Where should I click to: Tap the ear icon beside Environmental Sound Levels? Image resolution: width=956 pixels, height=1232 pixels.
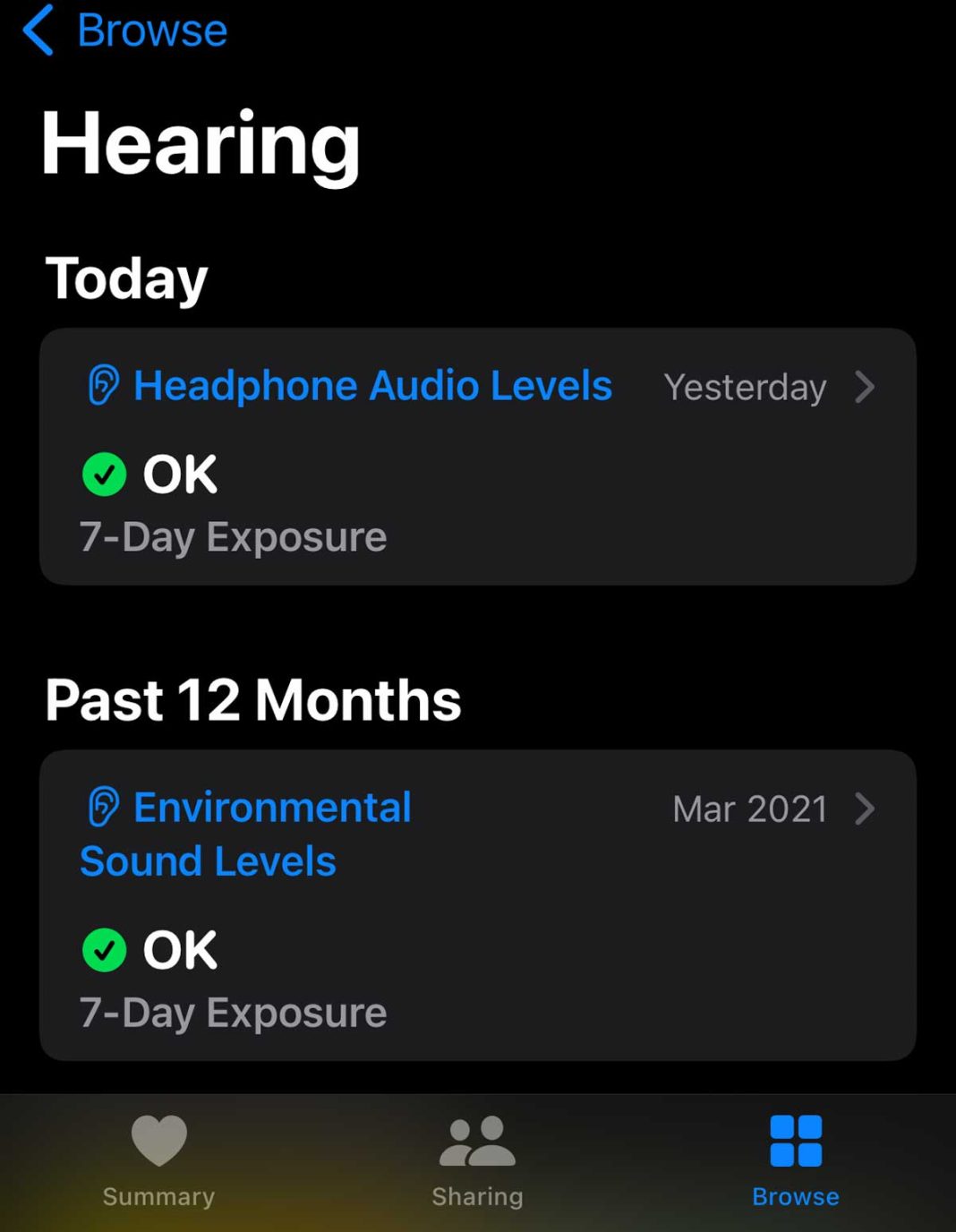tap(103, 808)
